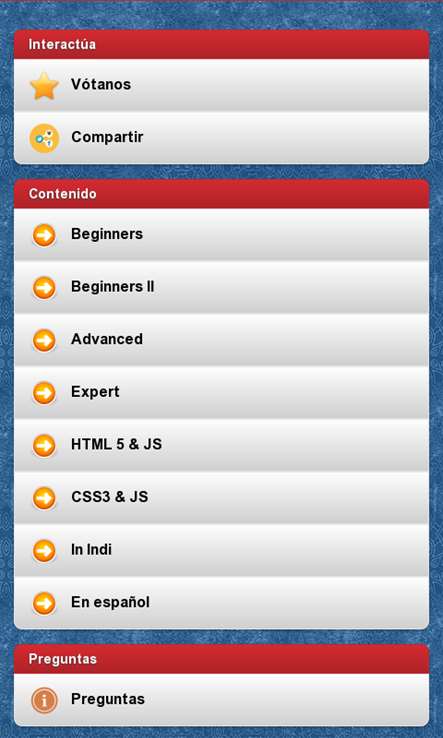This screenshot has width=443, height=738.
Task: Open the Expert content
Action: 221,393
